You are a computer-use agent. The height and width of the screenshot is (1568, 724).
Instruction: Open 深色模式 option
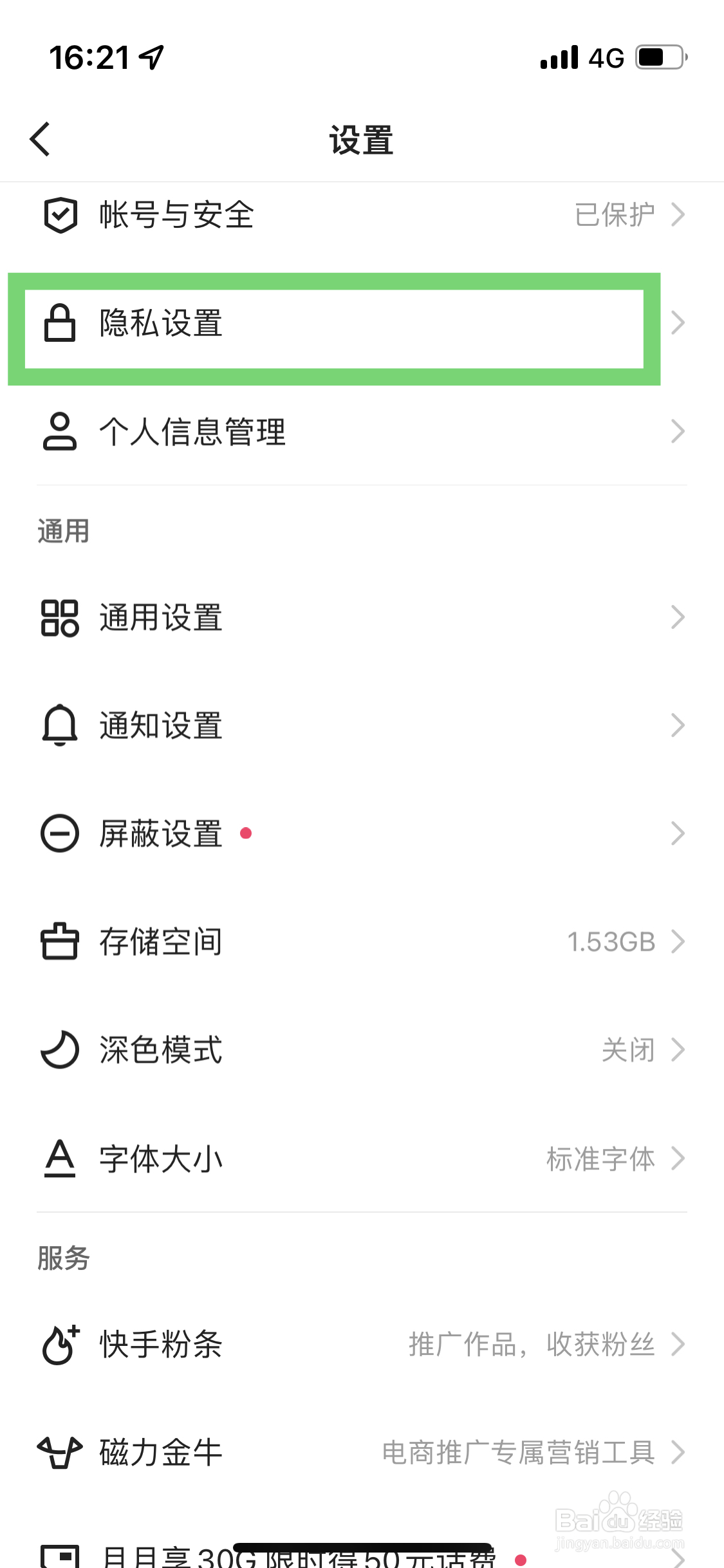362,1050
